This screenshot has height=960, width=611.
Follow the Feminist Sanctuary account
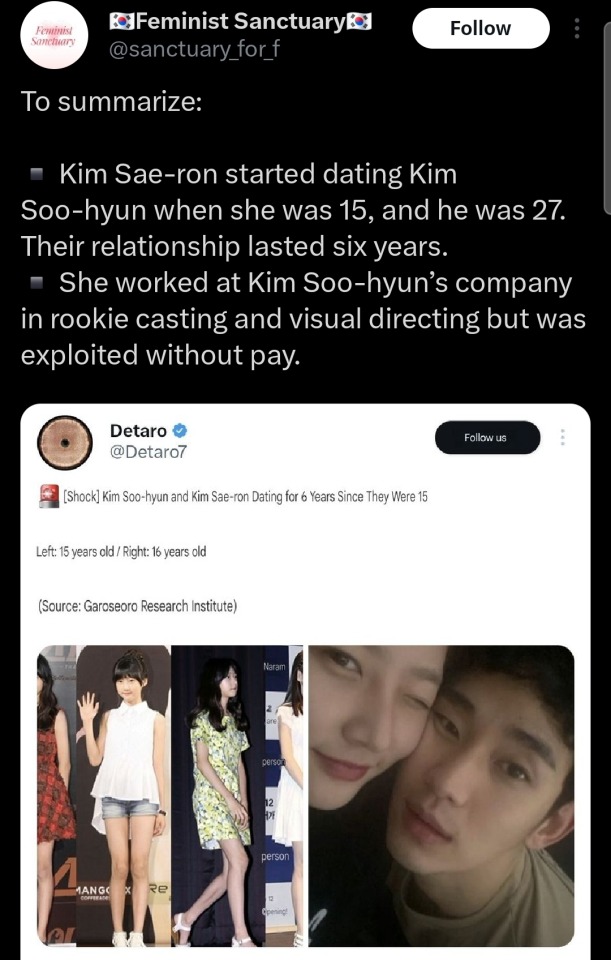[x=480, y=29]
